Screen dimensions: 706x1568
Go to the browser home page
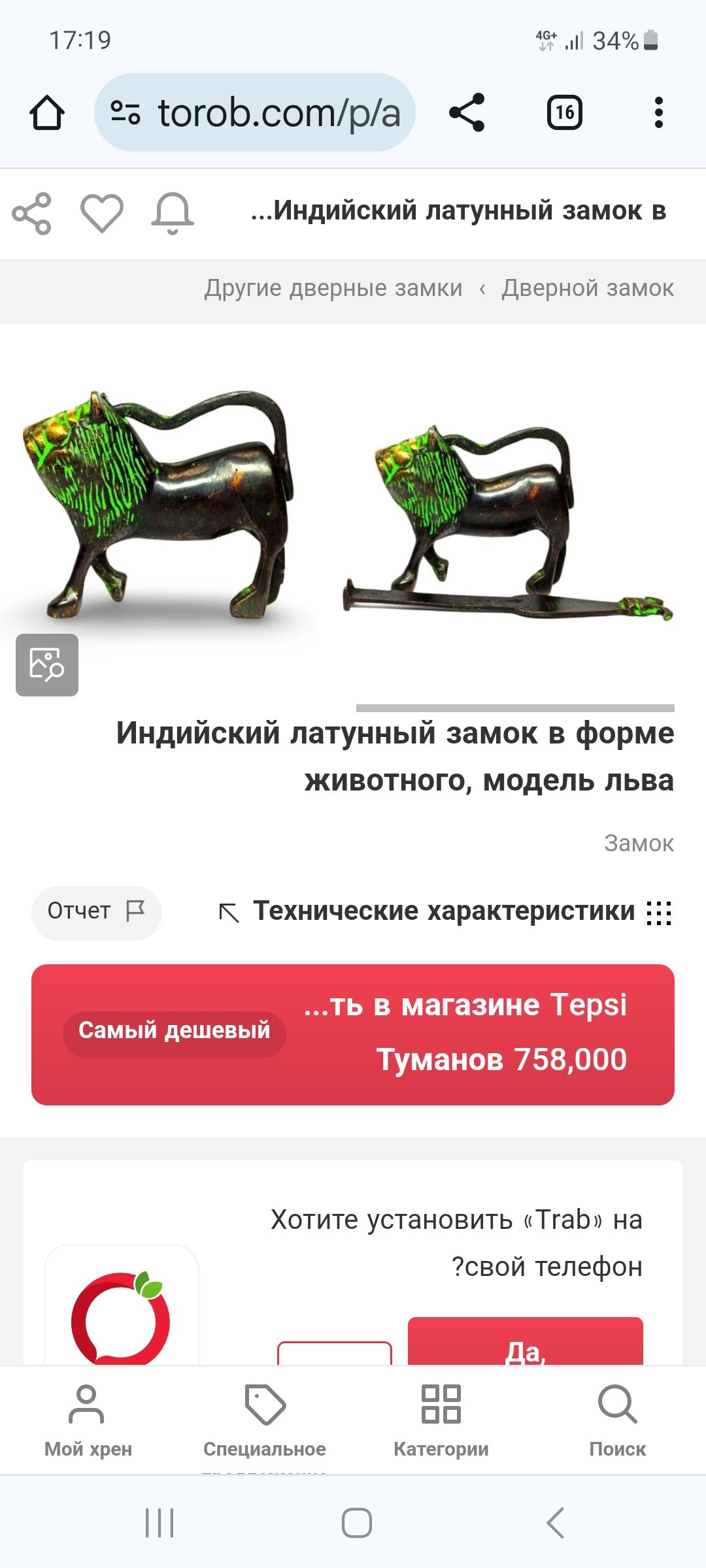47,113
